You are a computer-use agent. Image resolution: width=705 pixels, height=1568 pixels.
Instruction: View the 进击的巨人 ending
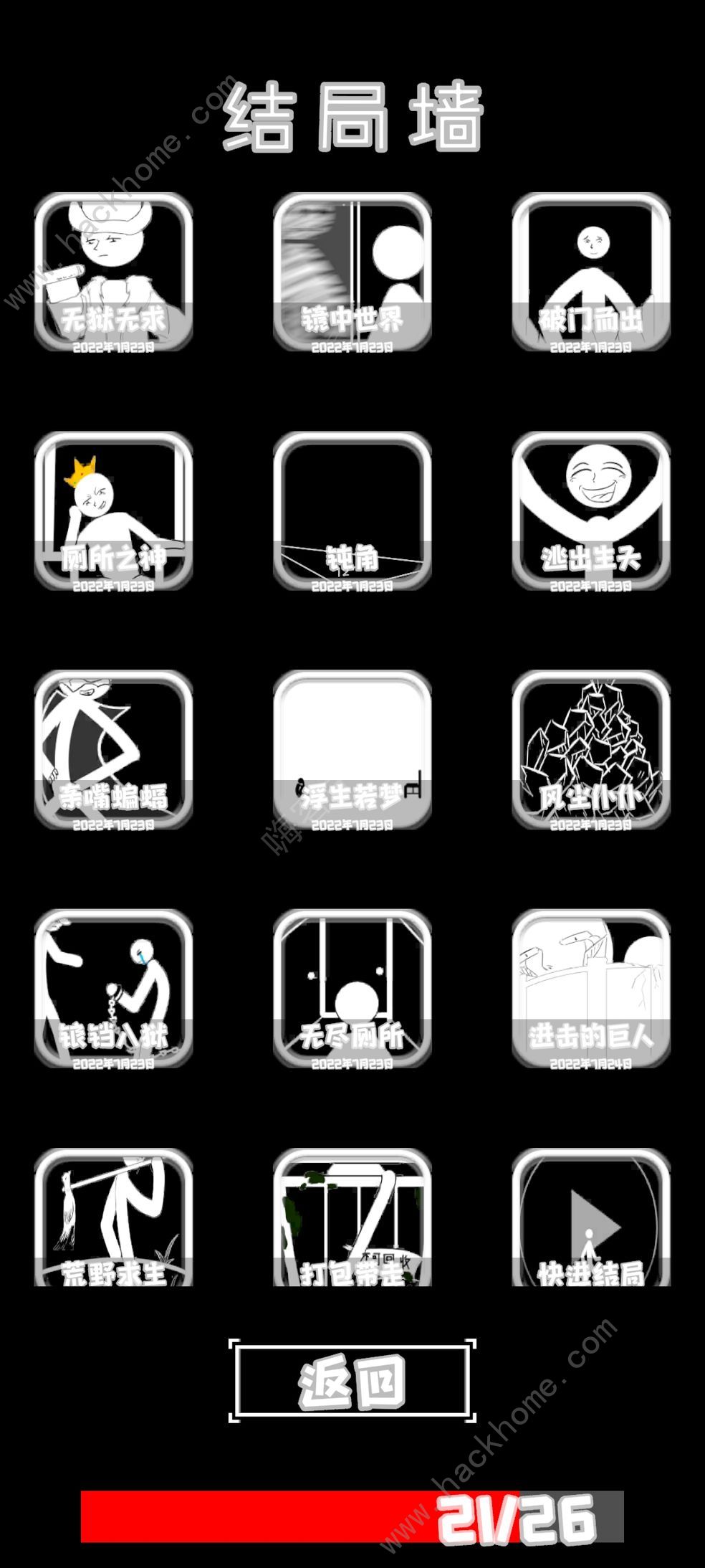[590, 988]
